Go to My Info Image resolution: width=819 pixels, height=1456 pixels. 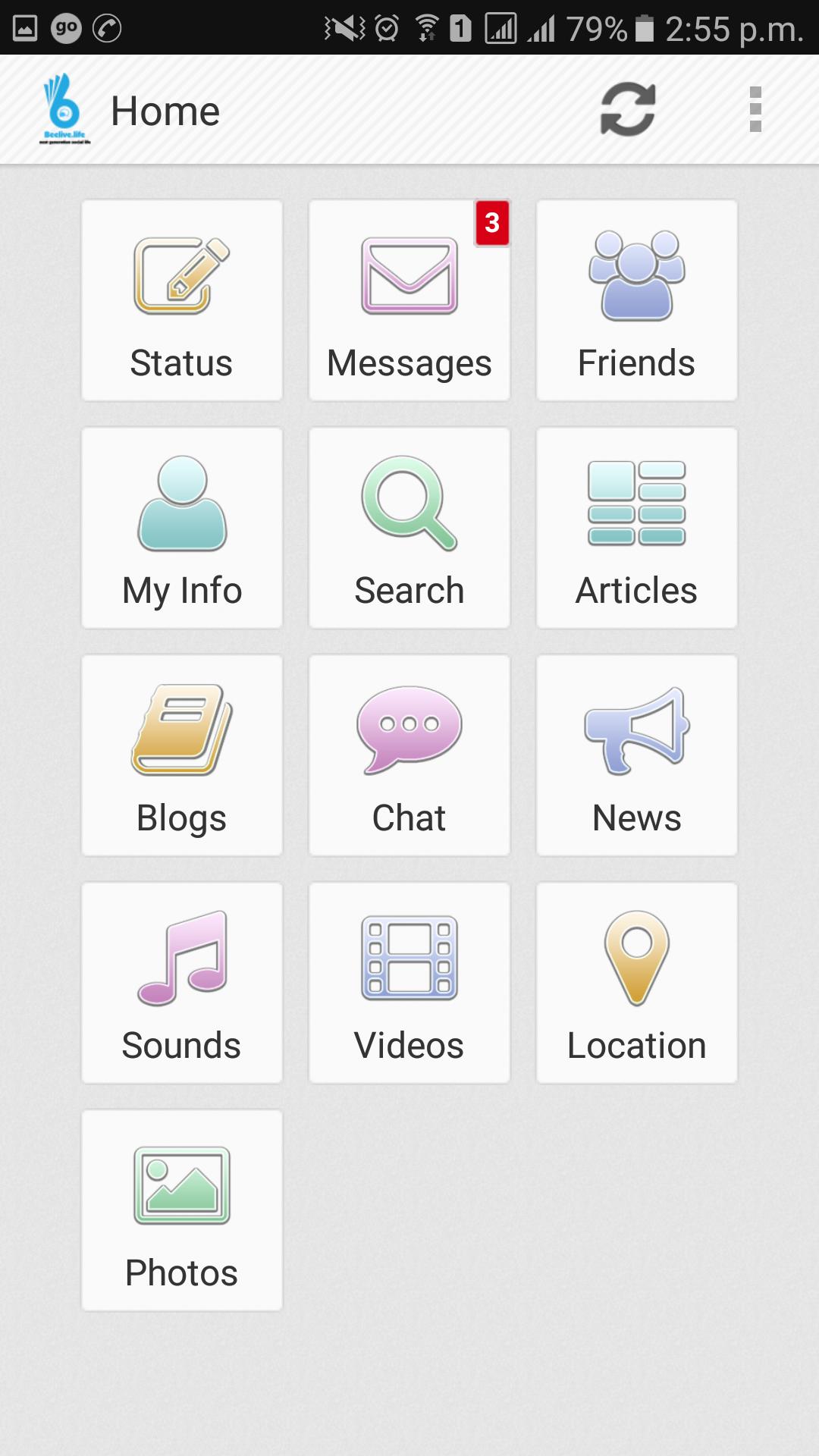pos(182,528)
